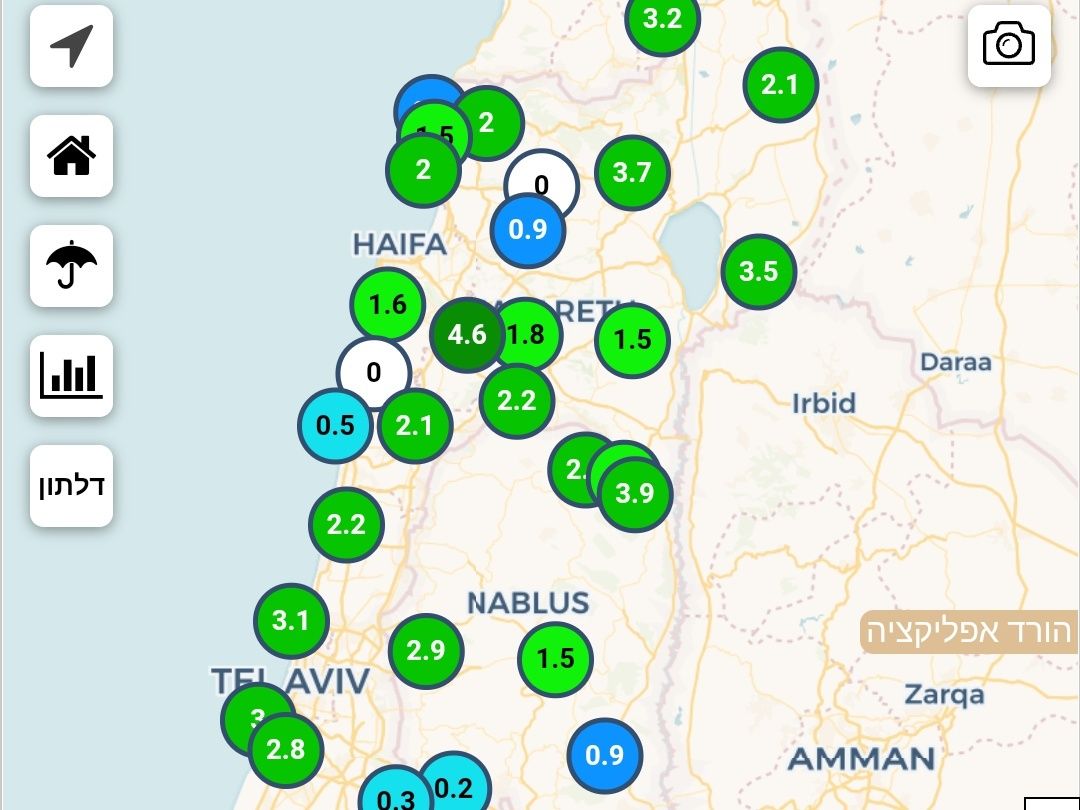Open the rain umbrella layer
This screenshot has height=810, width=1080.
pyautogui.click(x=71, y=266)
